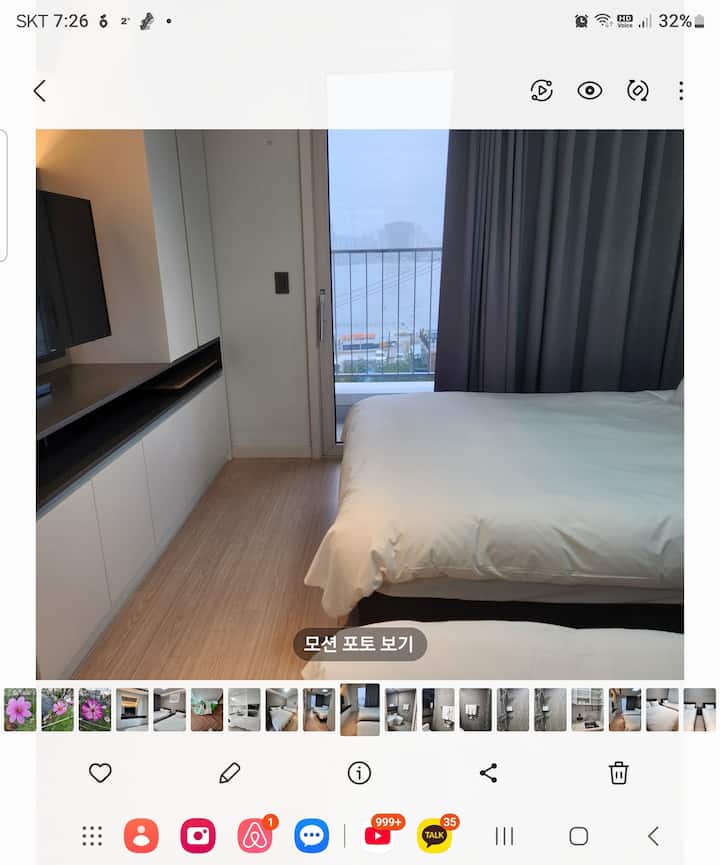
Task: Mark this photo as favorite
Action: 100,772
